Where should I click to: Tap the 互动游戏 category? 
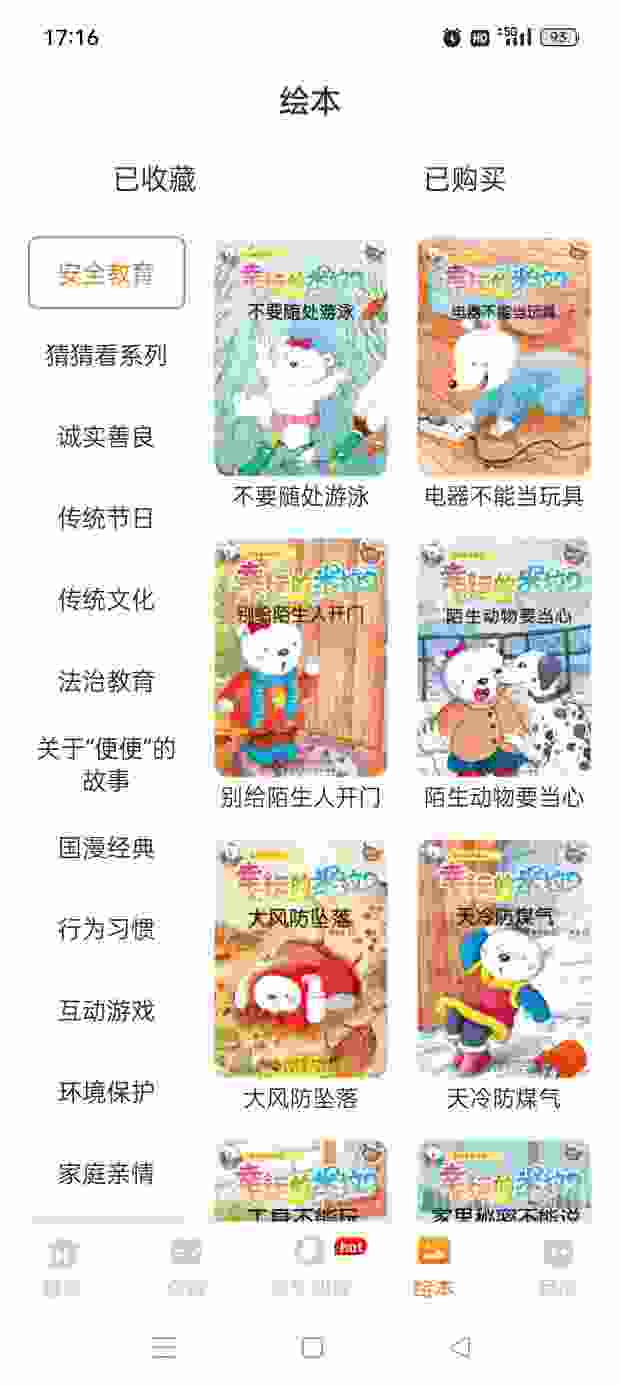click(x=107, y=1010)
